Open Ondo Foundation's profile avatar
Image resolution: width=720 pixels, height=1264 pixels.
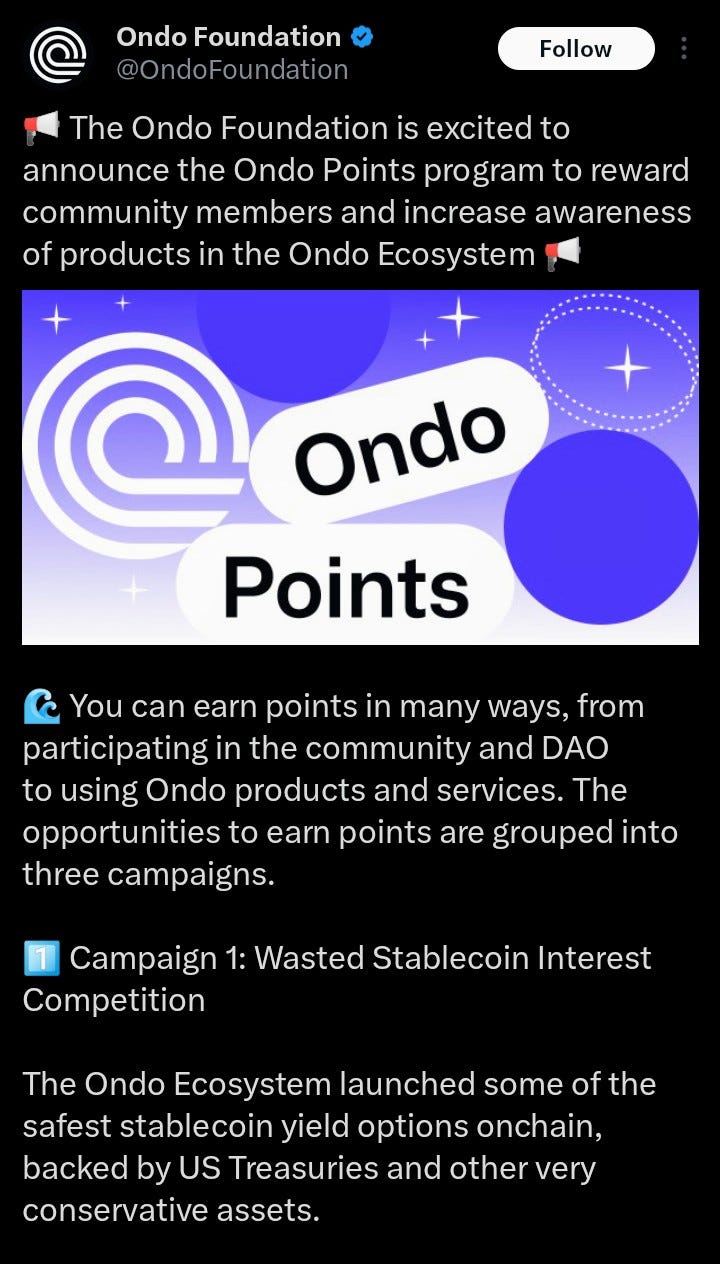[59, 54]
